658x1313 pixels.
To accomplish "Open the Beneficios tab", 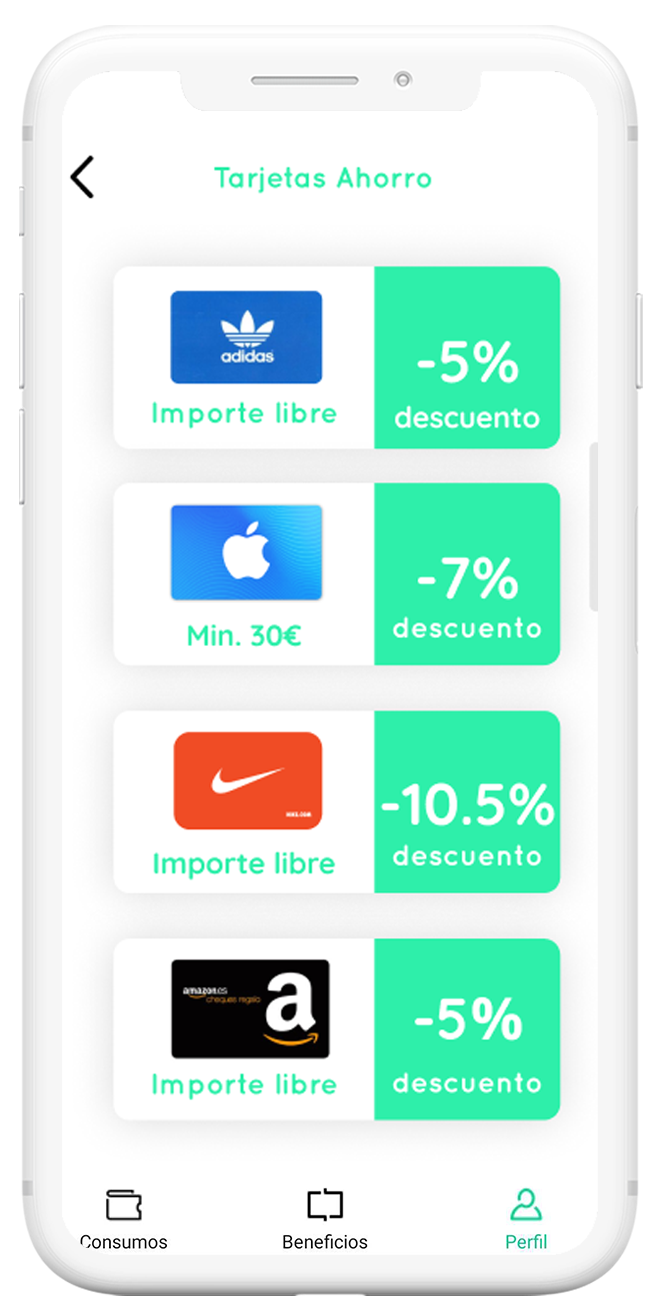I will 325,1219.
